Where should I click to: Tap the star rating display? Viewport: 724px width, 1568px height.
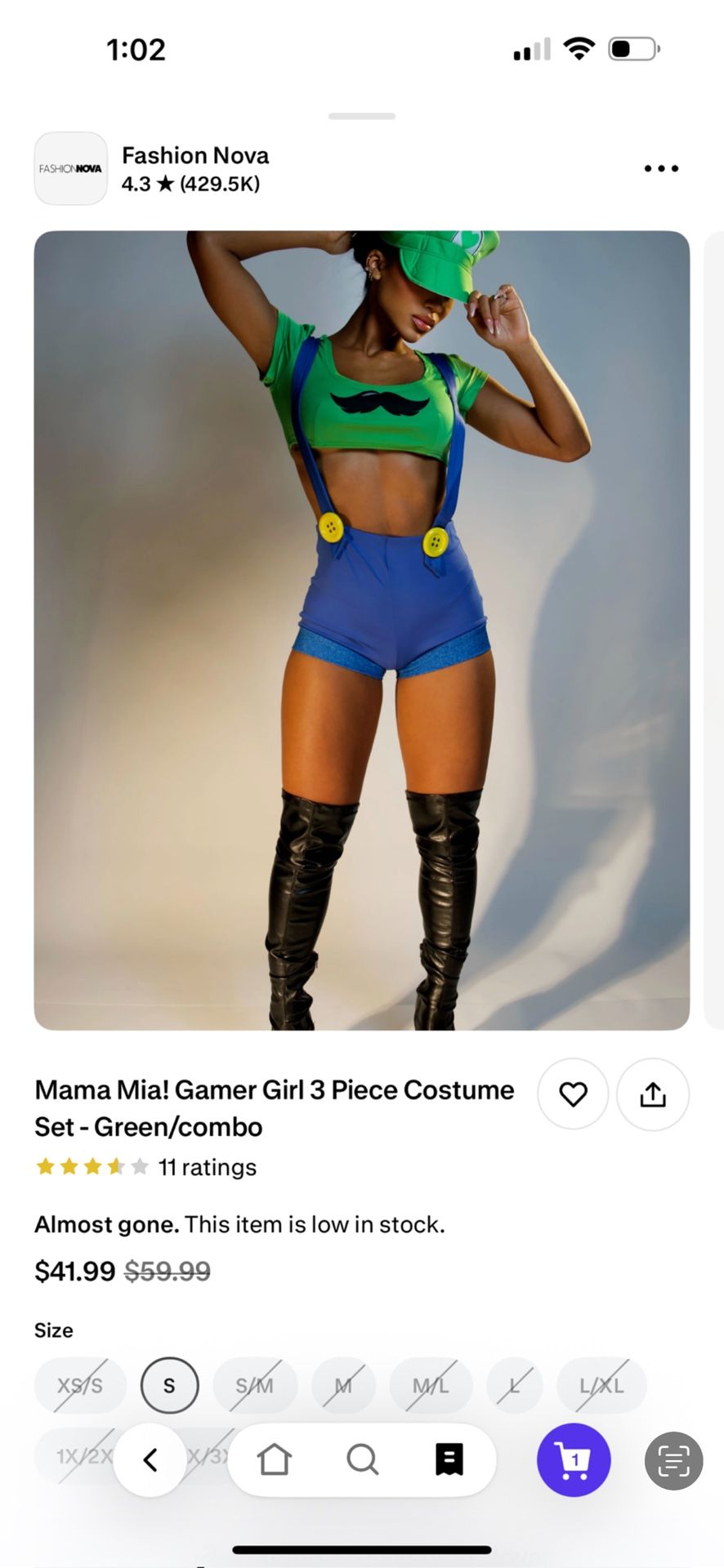tap(92, 1166)
